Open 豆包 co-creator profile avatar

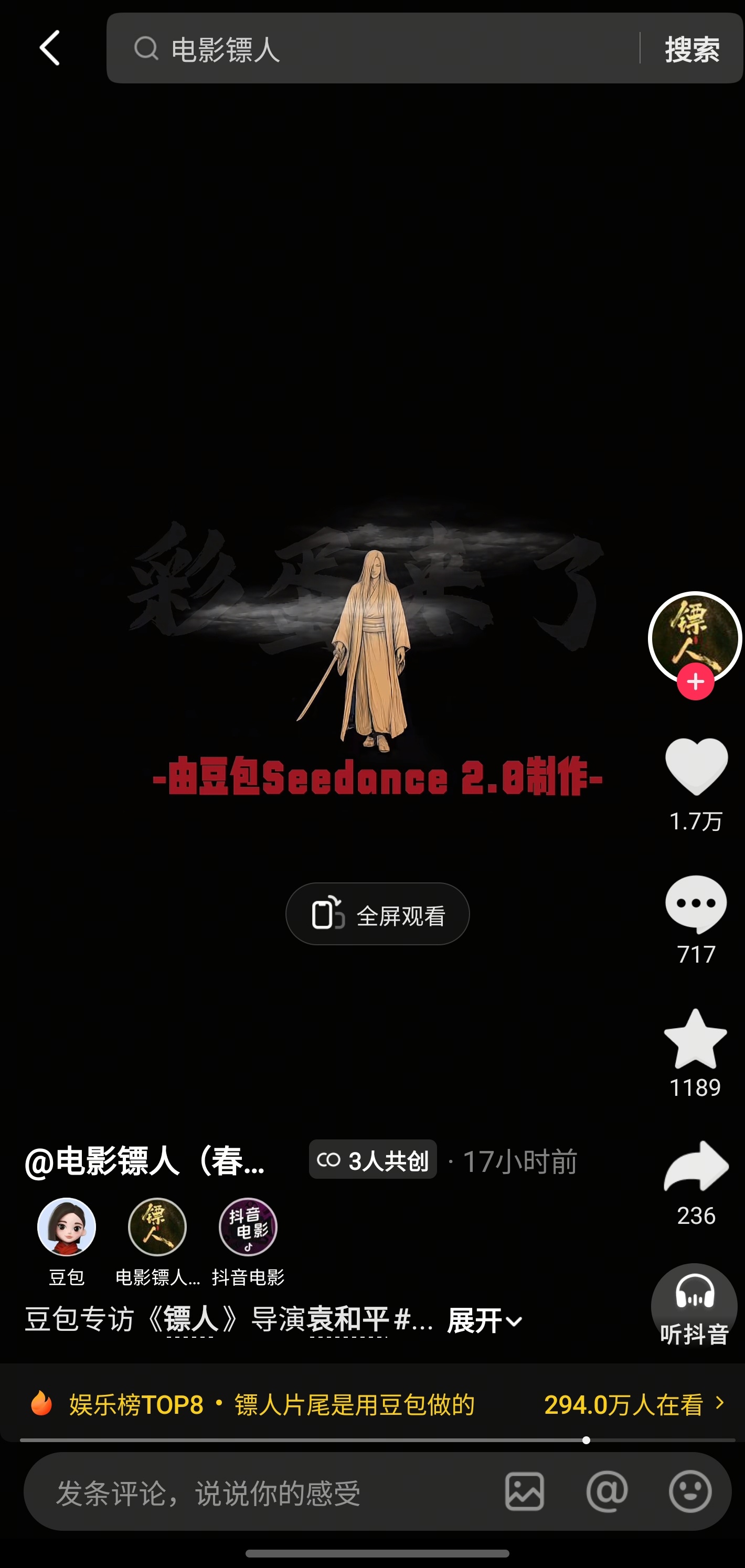(x=67, y=1227)
